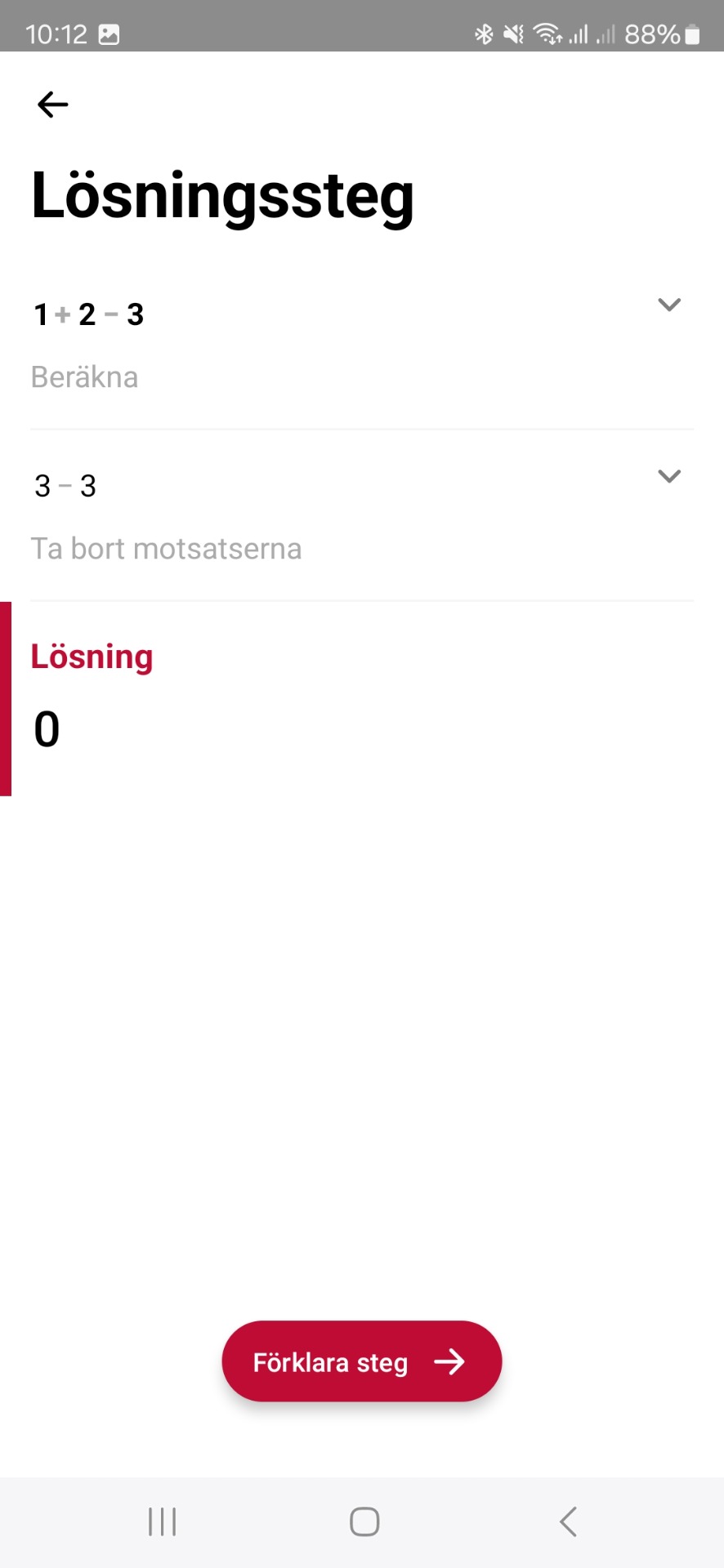This screenshot has height=1568, width=724.
Task: Expand the 3 − 3 Ta bort motsatserna step
Action: (668, 477)
